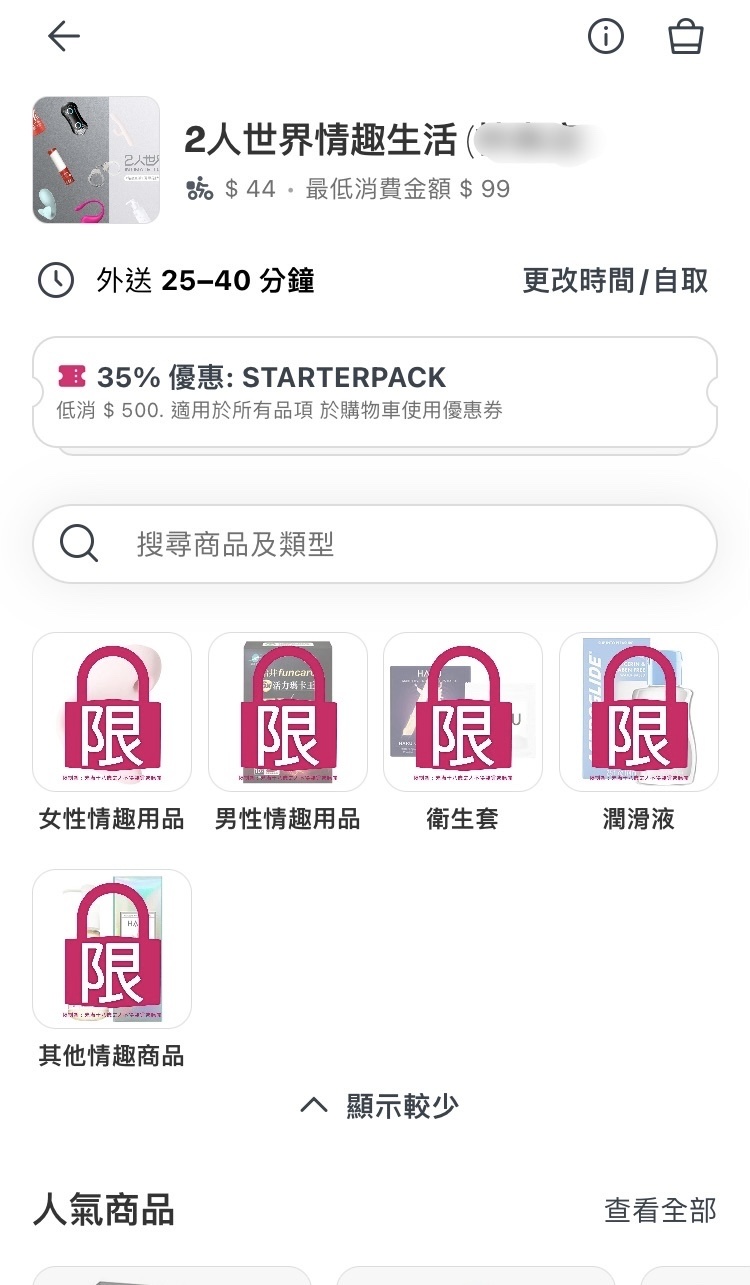Open the shopping bag cart

point(686,37)
